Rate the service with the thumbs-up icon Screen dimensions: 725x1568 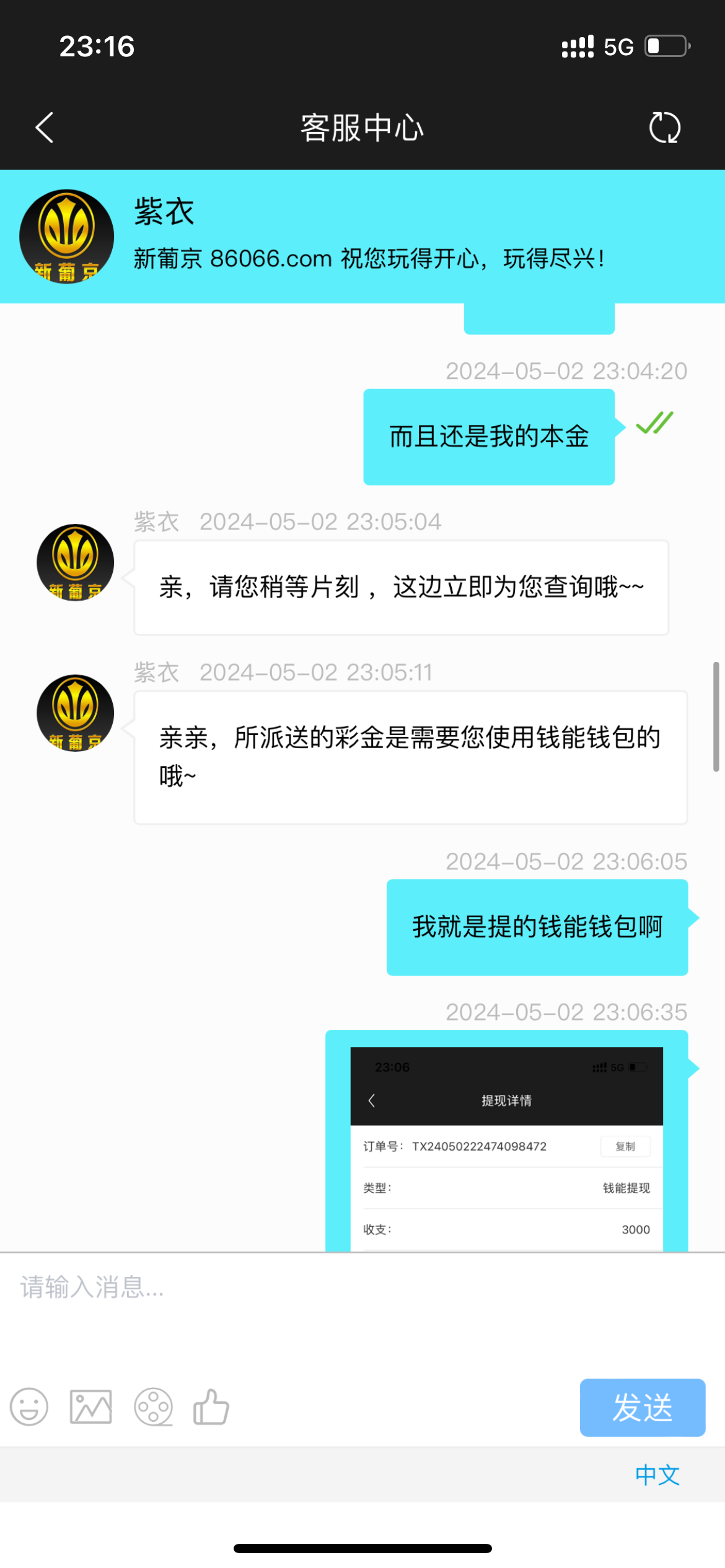[x=211, y=1408]
